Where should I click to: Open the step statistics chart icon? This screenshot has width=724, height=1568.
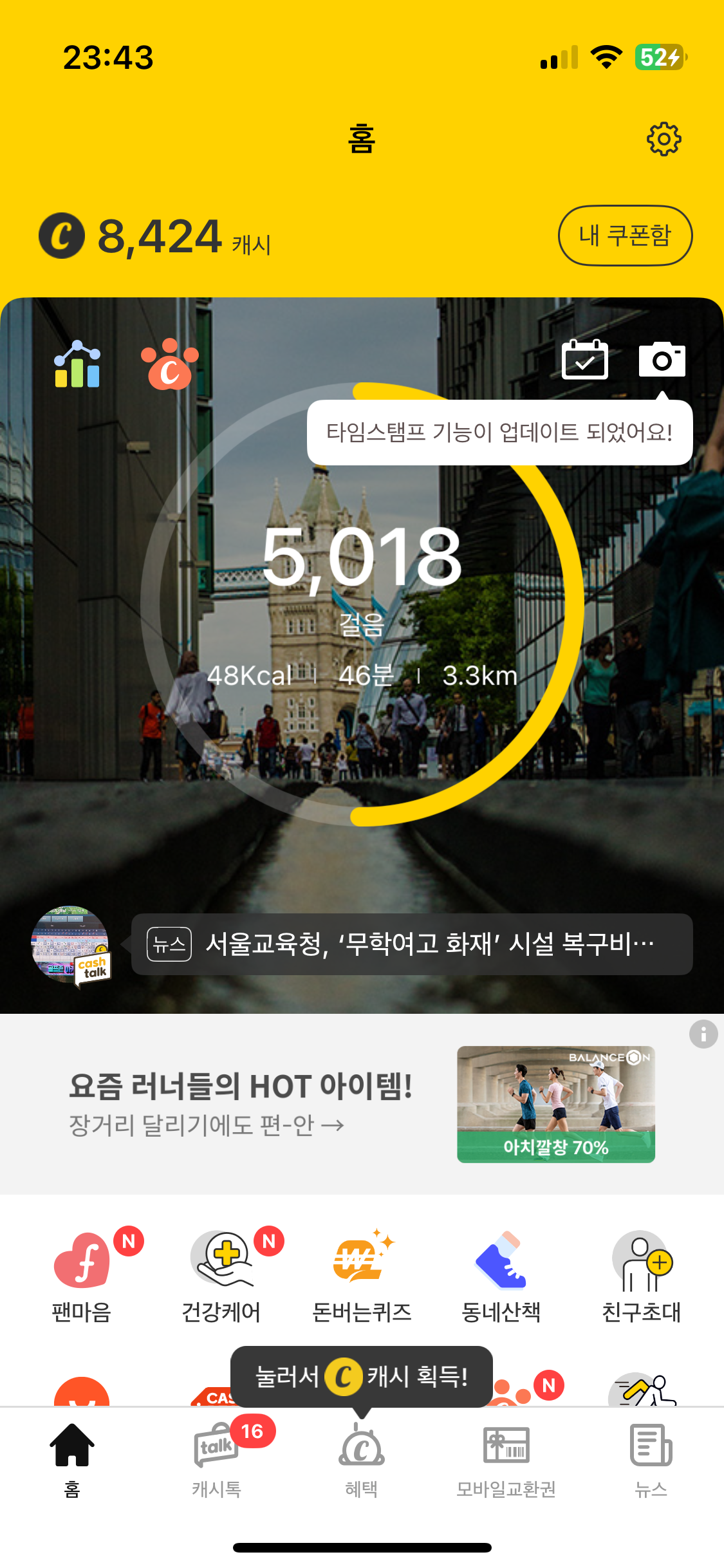pos(77,364)
